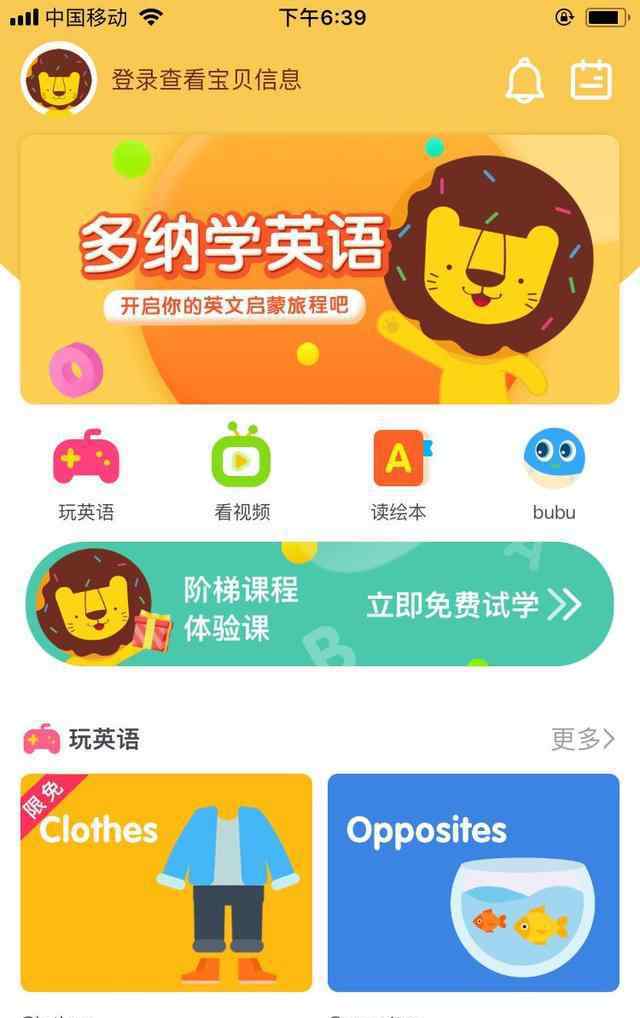Open the 看视频 video shortcut
The height and width of the screenshot is (1018, 640).
[x=242, y=474]
